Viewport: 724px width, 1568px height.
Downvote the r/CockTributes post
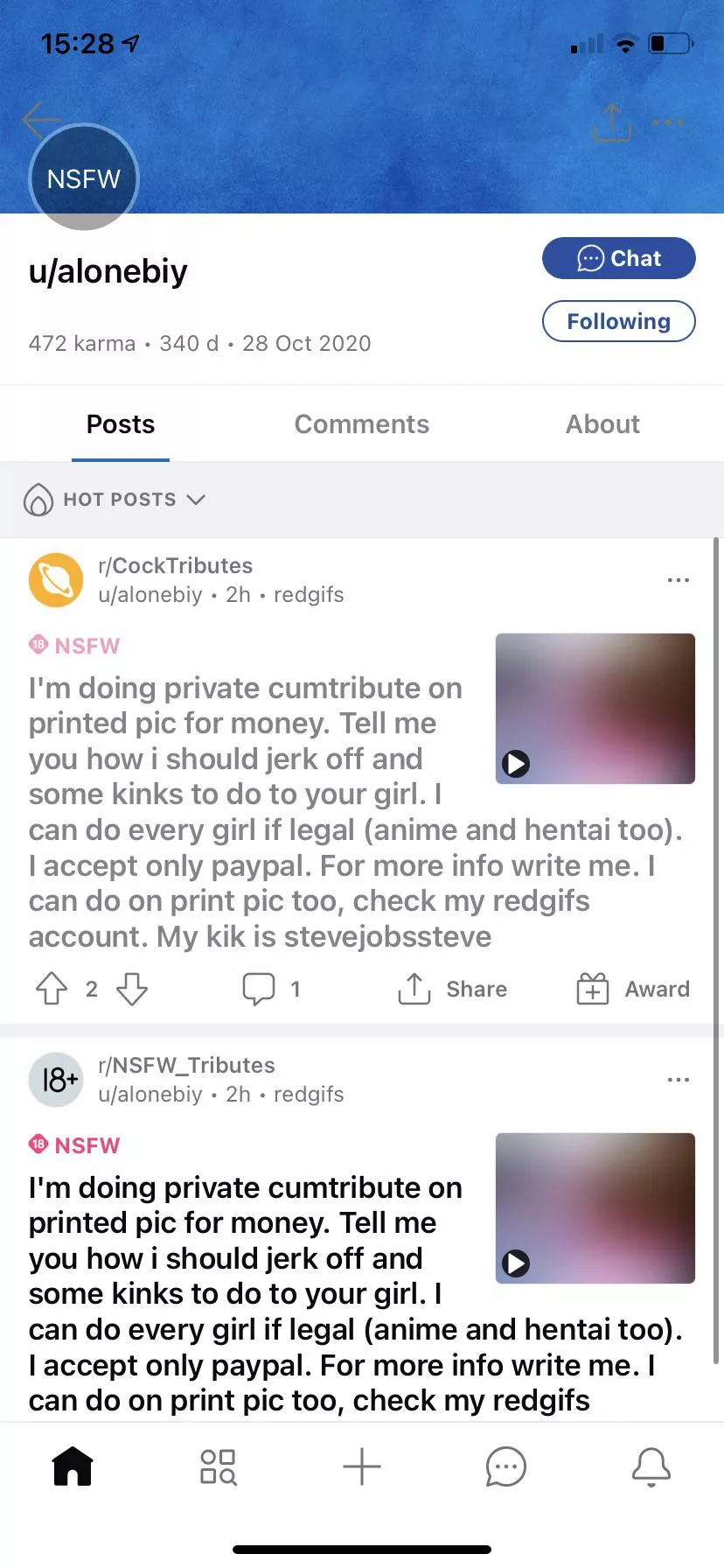coord(132,989)
